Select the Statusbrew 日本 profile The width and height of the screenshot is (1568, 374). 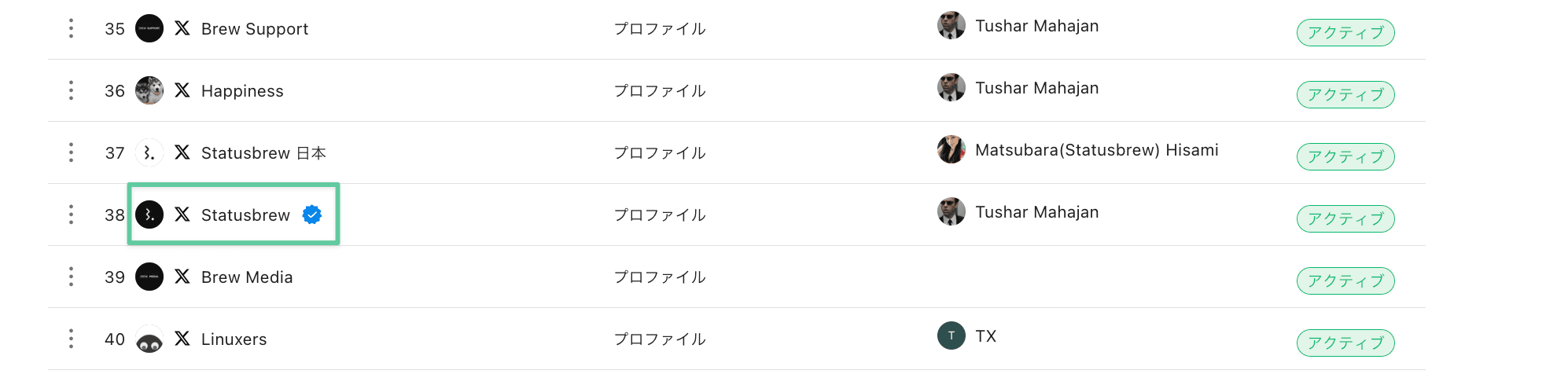(x=263, y=153)
